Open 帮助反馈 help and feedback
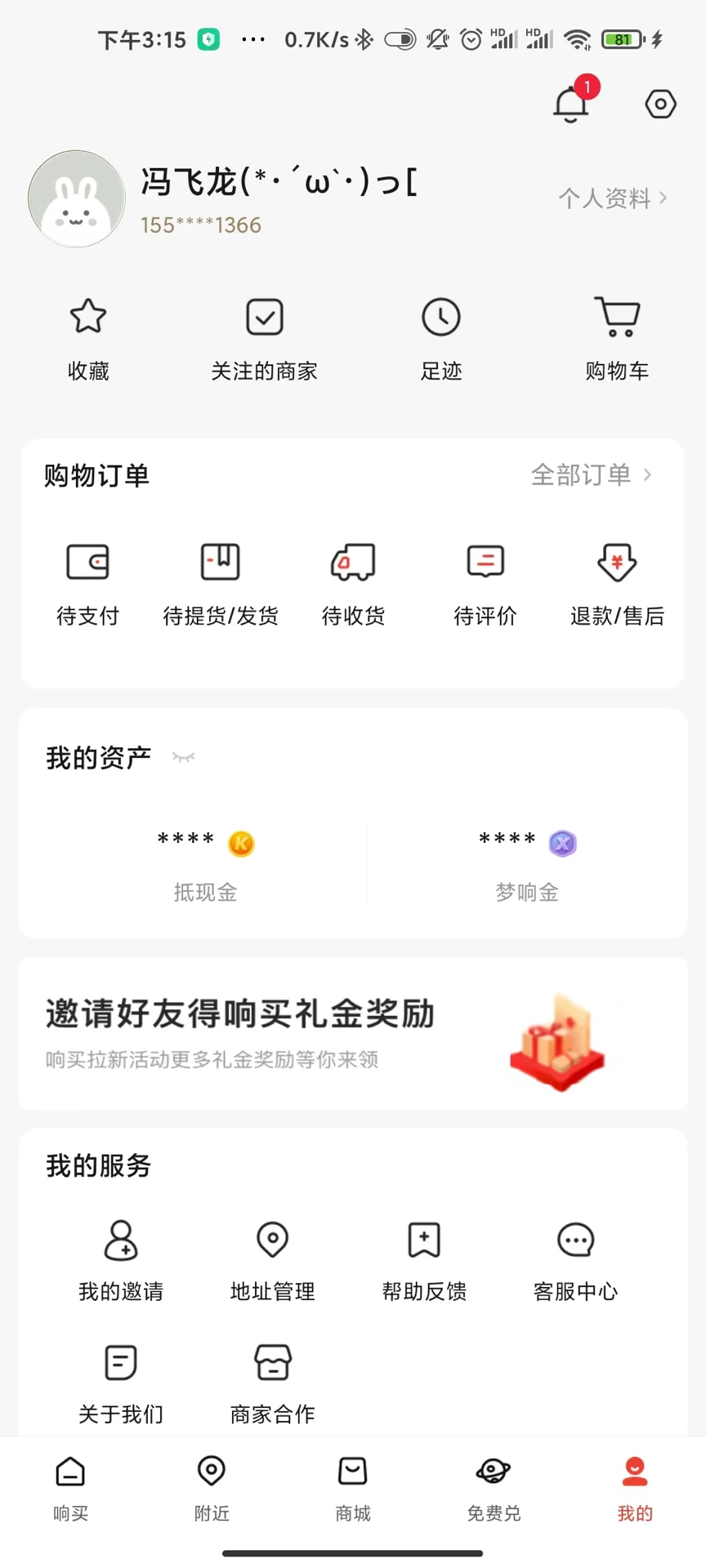The width and height of the screenshot is (706, 1568). coord(423,1240)
